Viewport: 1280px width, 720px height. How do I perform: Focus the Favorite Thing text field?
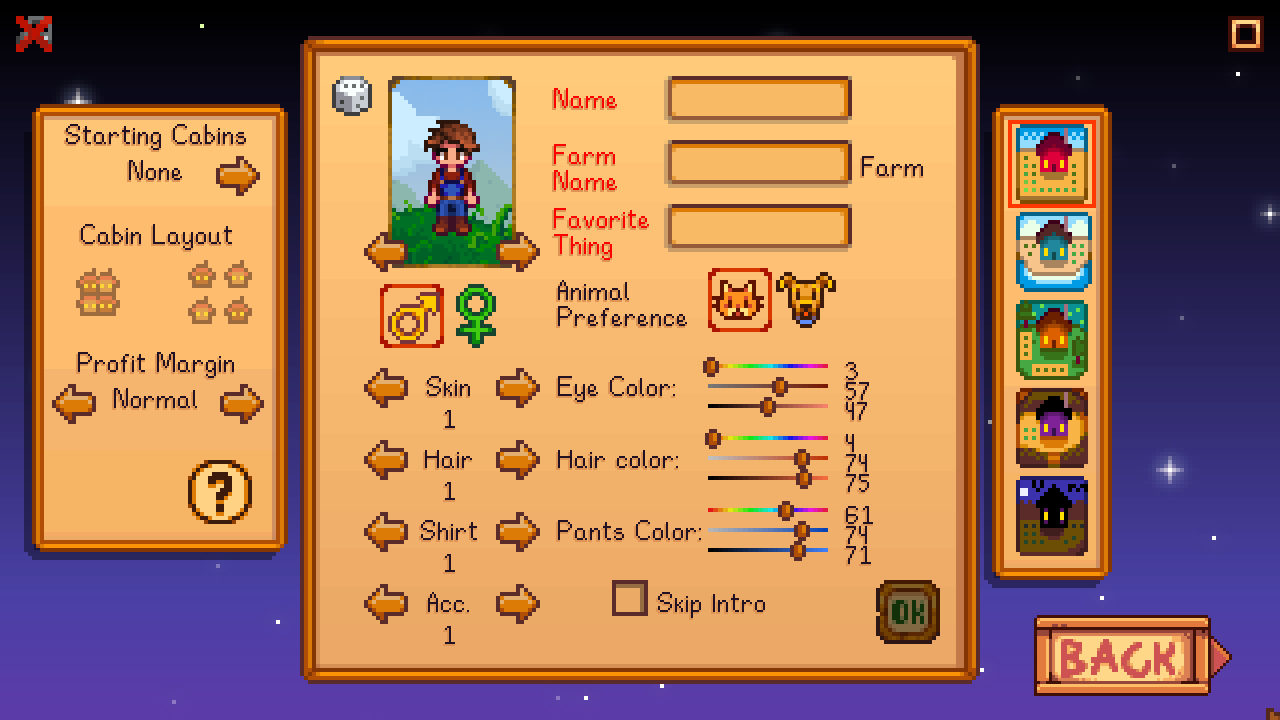pos(759,227)
